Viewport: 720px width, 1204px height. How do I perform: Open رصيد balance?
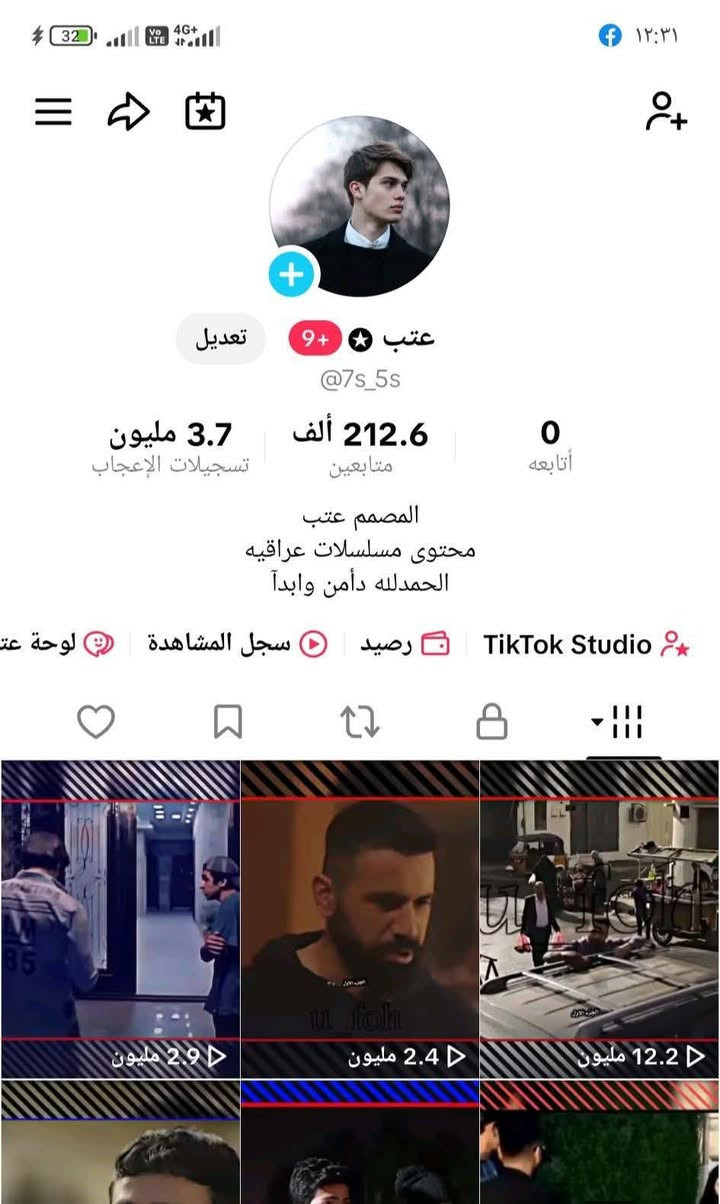coord(404,644)
